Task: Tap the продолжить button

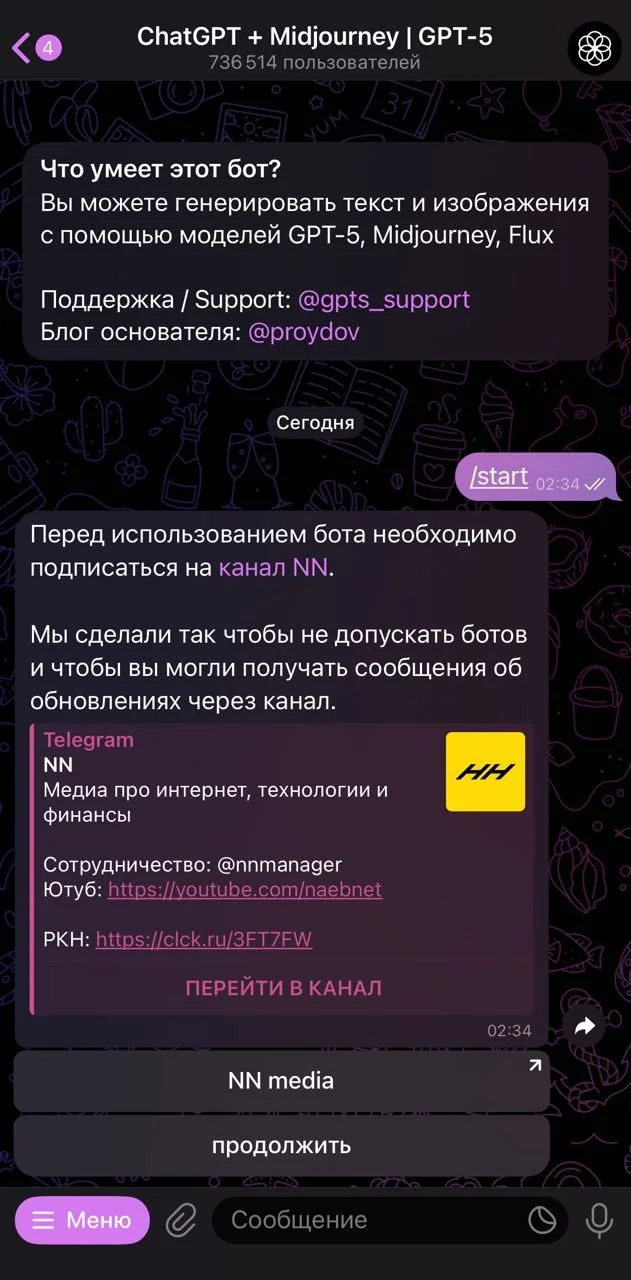Action: coord(281,1145)
